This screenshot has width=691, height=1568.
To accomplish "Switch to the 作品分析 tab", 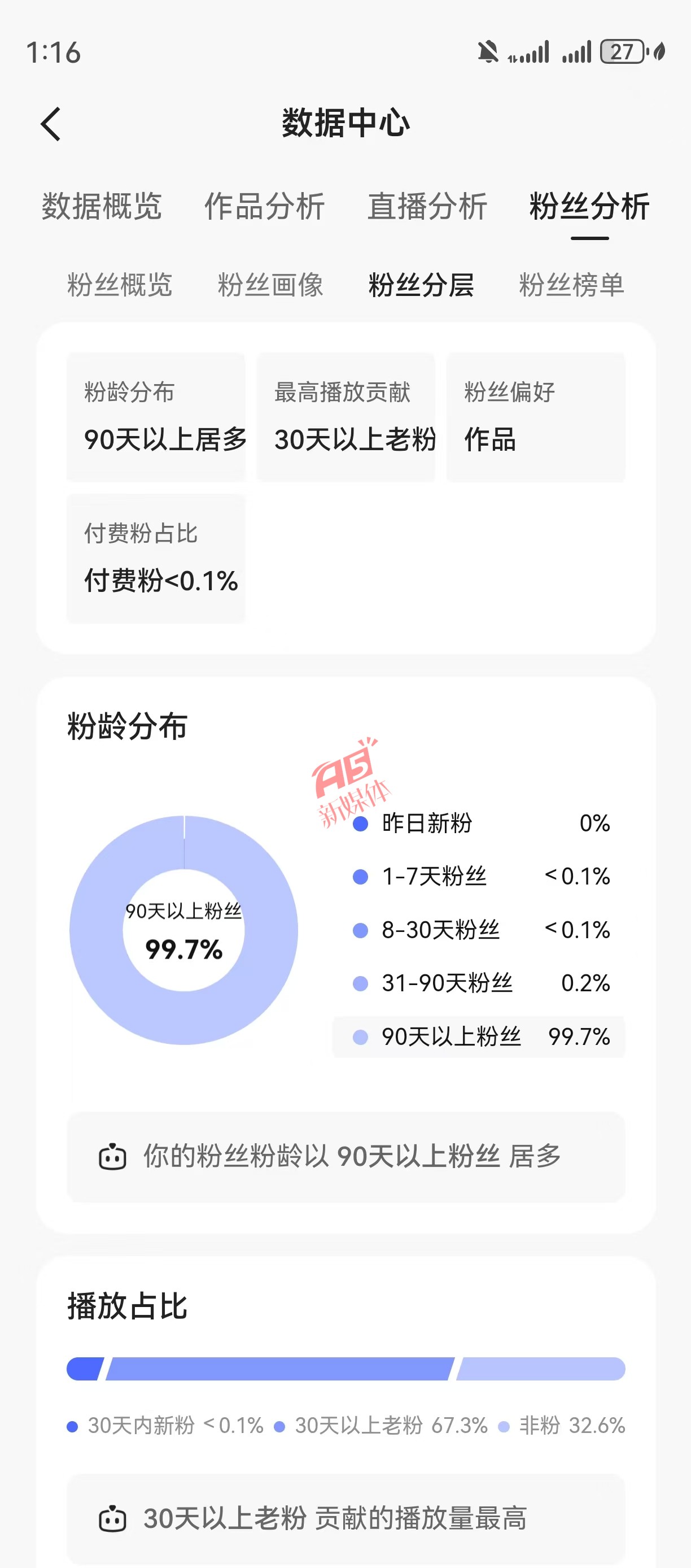I will 265,206.
